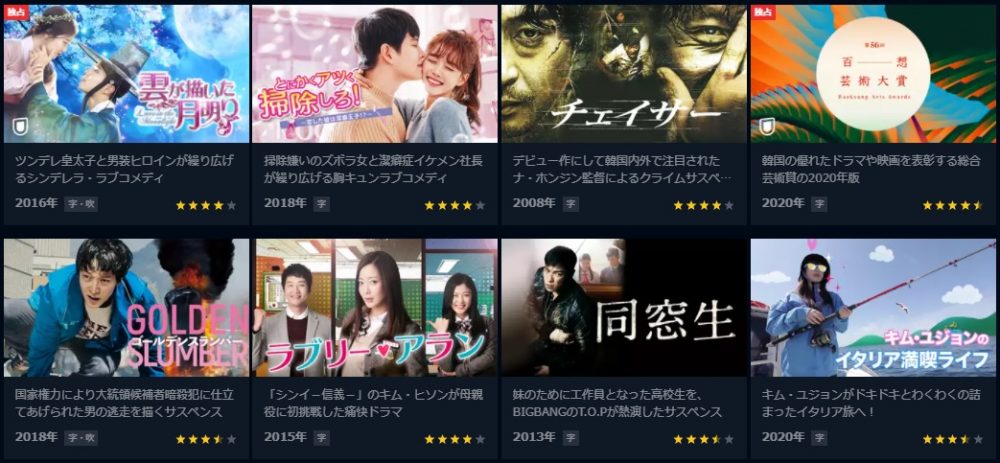Select the チェイサー movie tile

point(623,75)
